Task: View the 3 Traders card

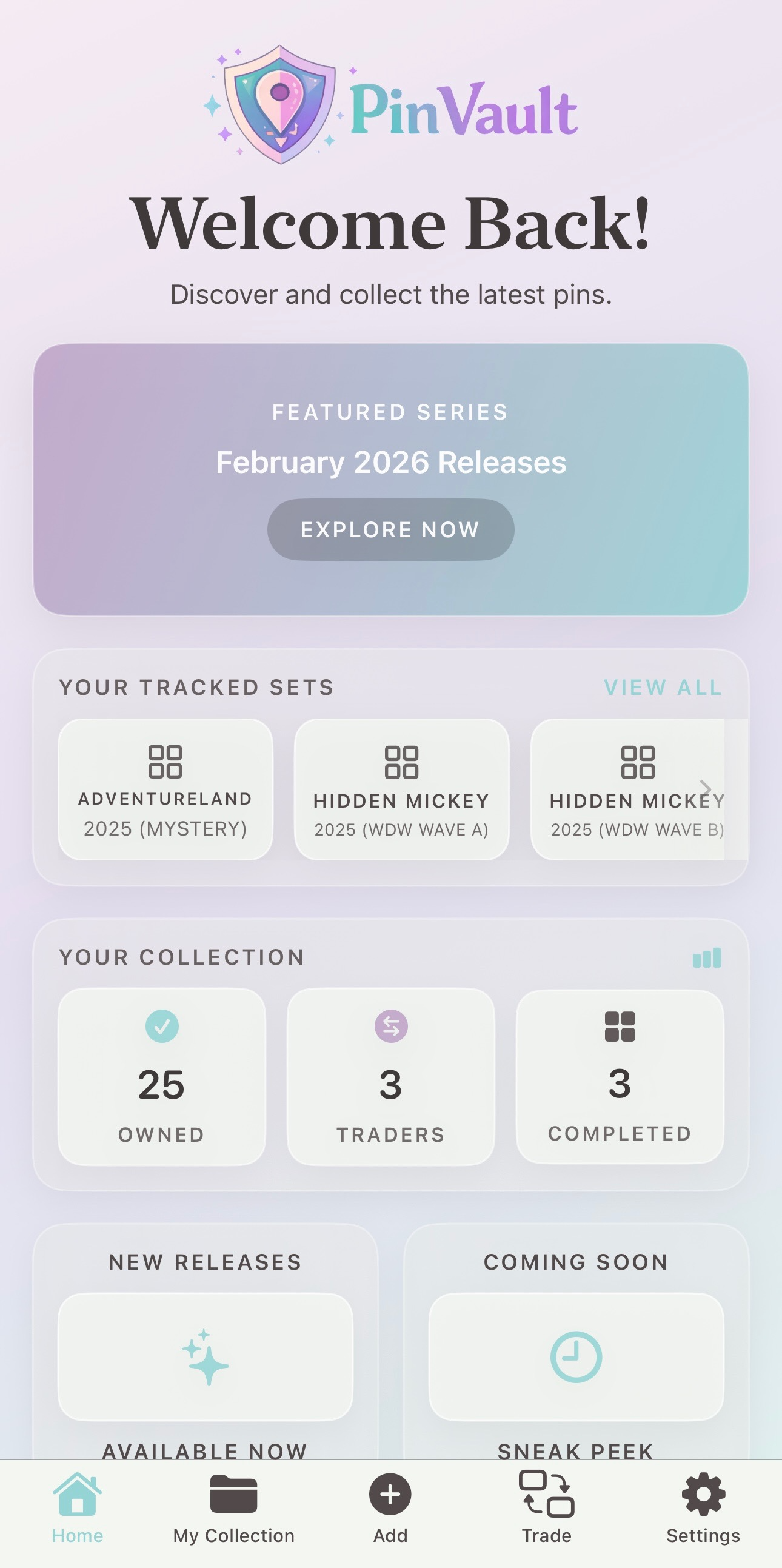Action: click(x=390, y=1076)
